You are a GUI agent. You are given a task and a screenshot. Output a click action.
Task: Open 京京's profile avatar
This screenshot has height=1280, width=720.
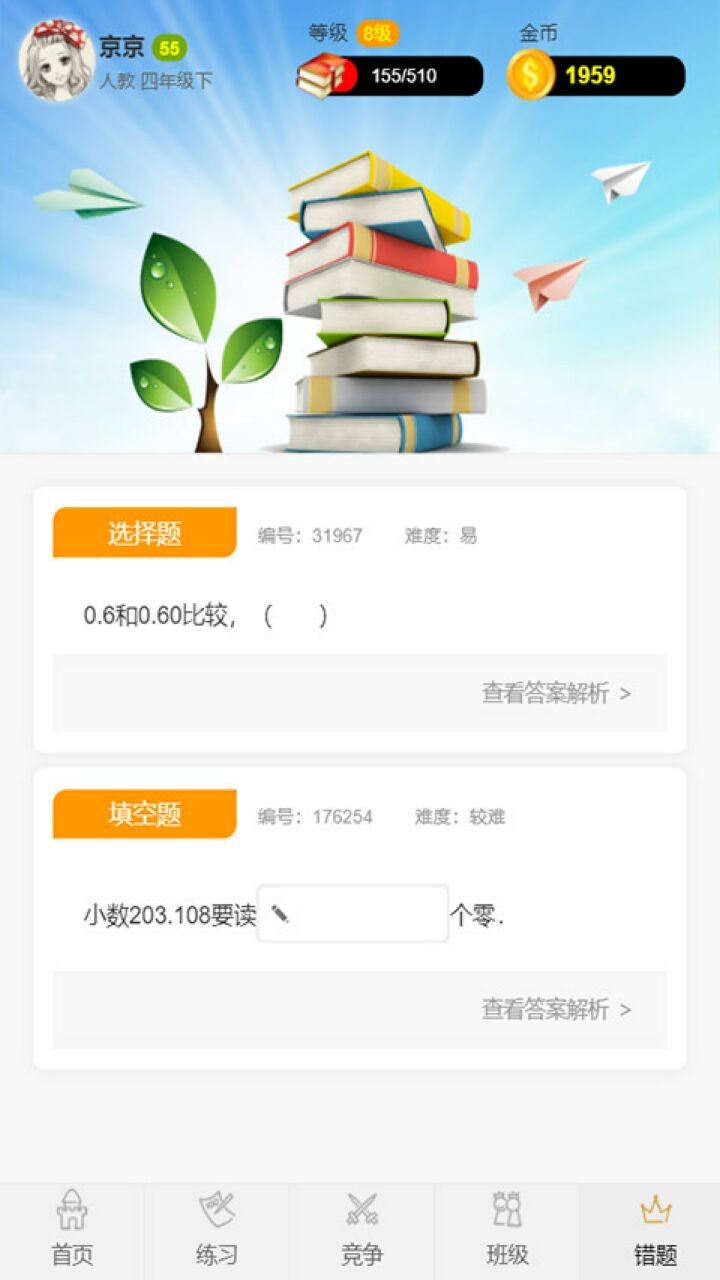[x=57, y=61]
